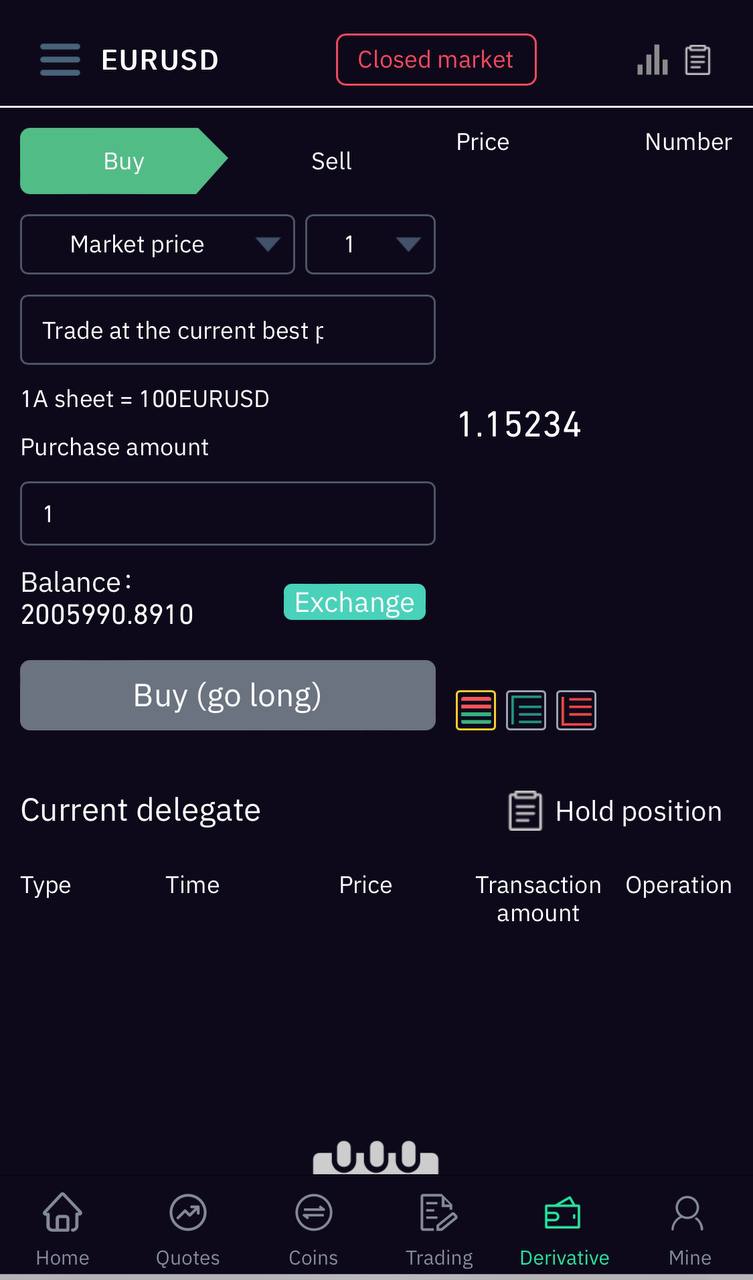The width and height of the screenshot is (753, 1280).
Task: Expand the leverage dropdown showing 1
Action: pos(370,244)
